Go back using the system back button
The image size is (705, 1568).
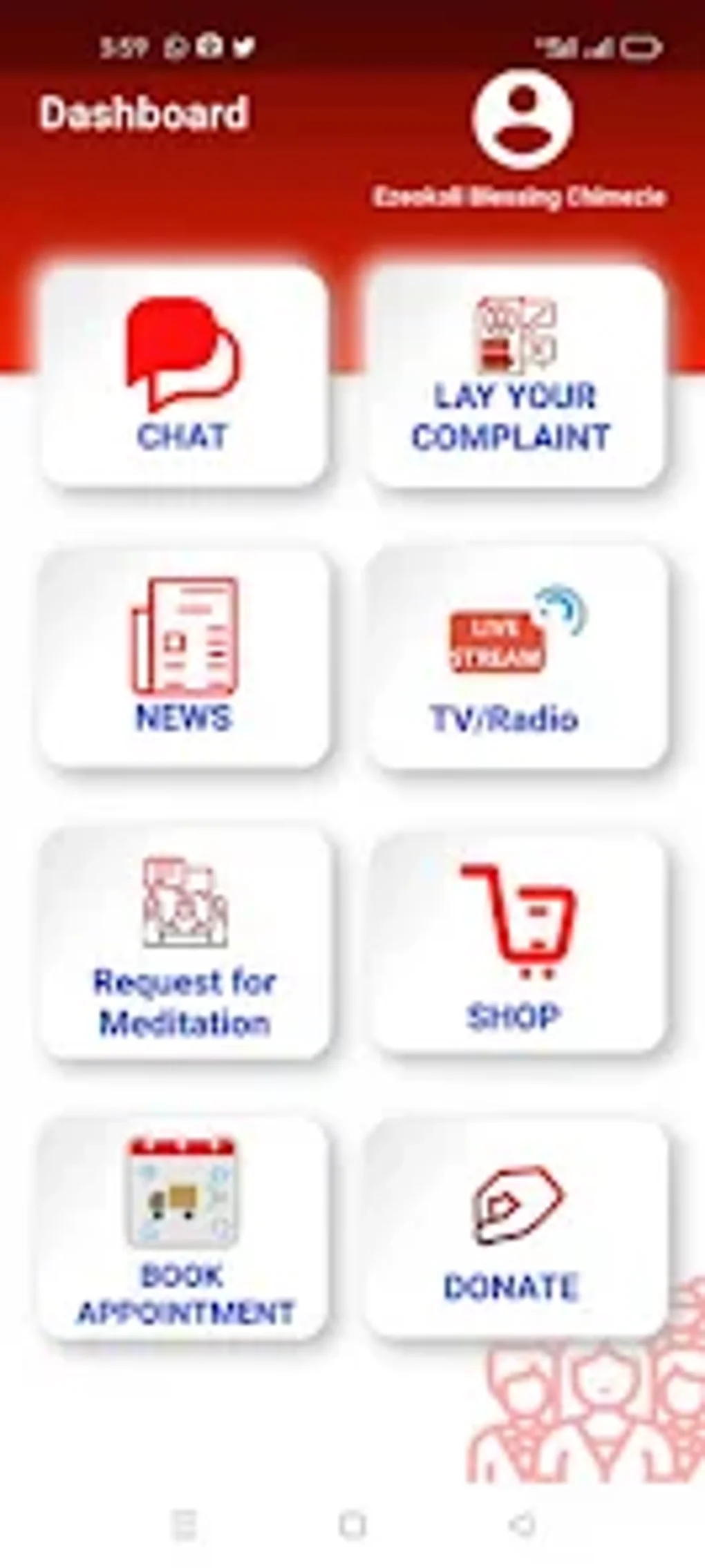[523, 1524]
